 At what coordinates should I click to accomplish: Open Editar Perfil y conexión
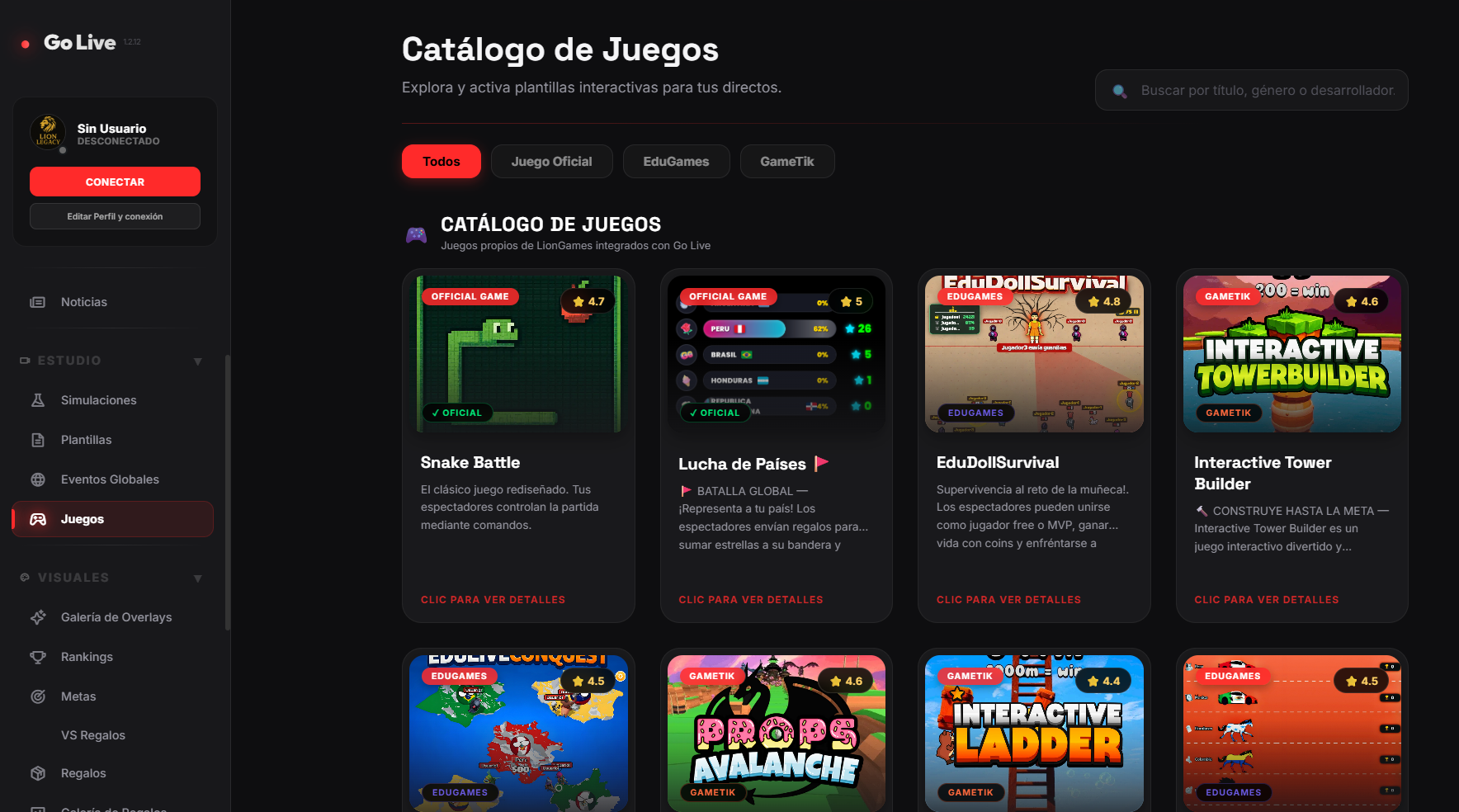[115, 216]
